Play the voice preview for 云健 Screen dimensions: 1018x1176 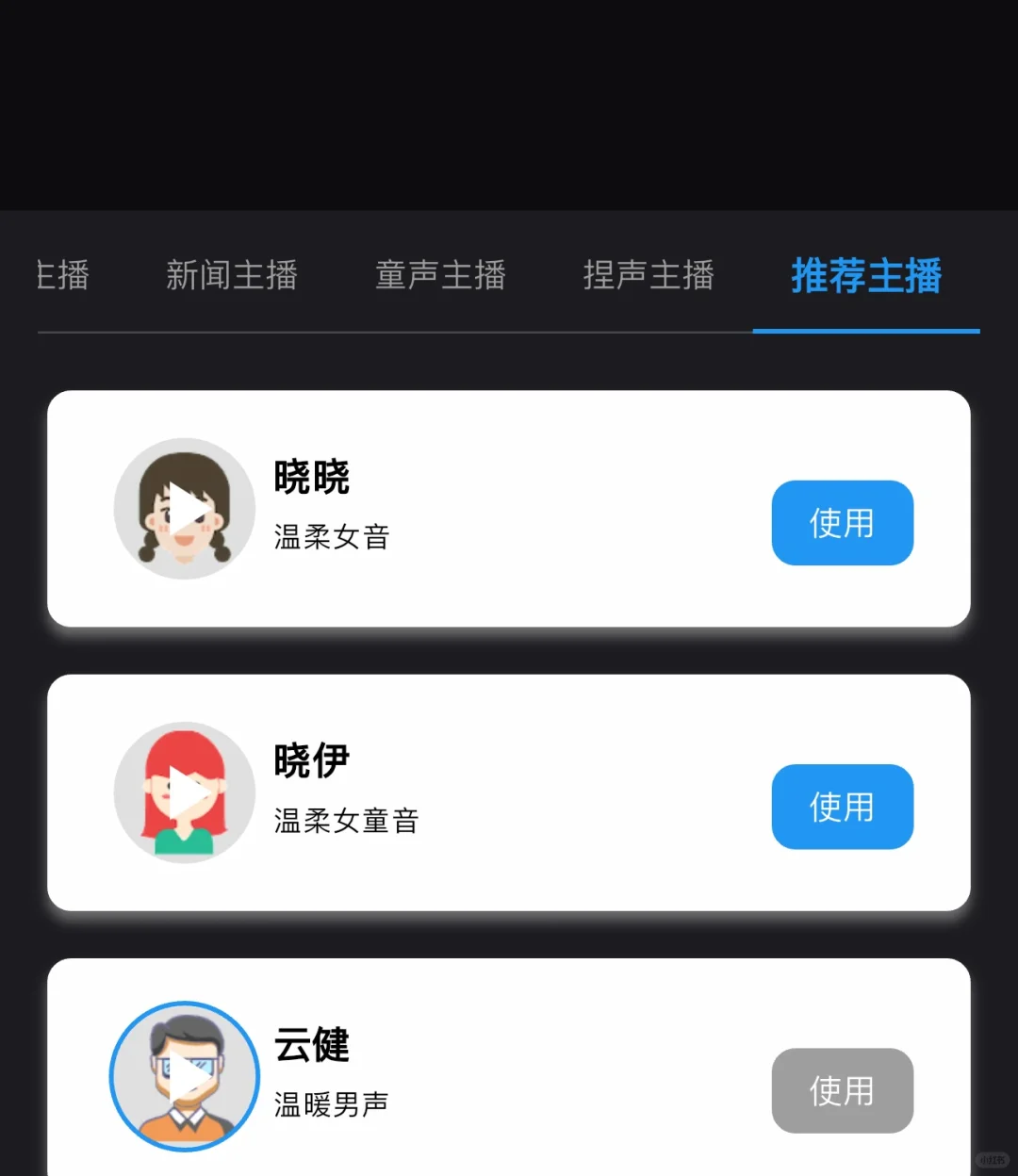click(x=185, y=1076)
